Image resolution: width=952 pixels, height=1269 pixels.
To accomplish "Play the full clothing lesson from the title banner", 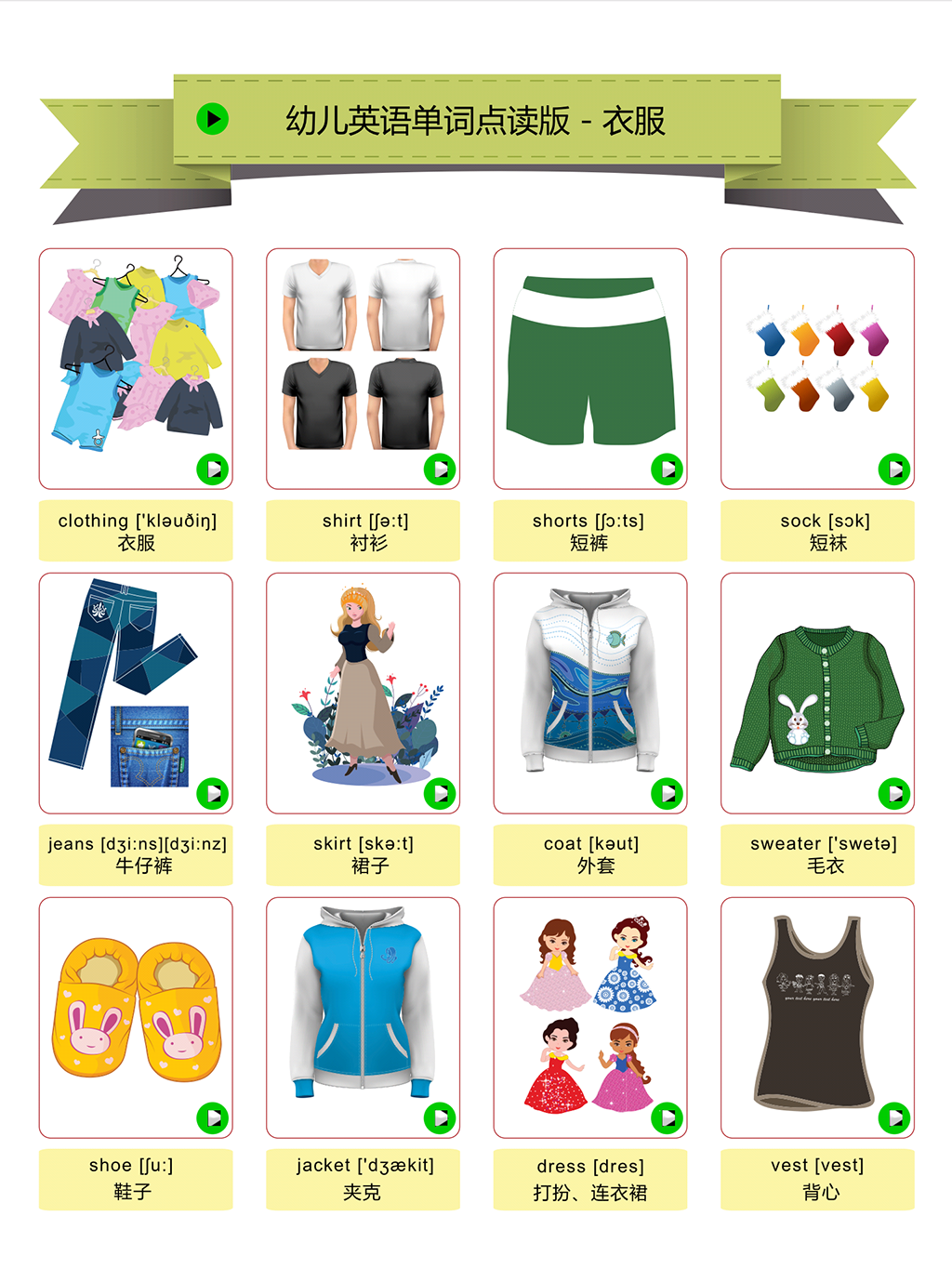I will click(212, 119).
